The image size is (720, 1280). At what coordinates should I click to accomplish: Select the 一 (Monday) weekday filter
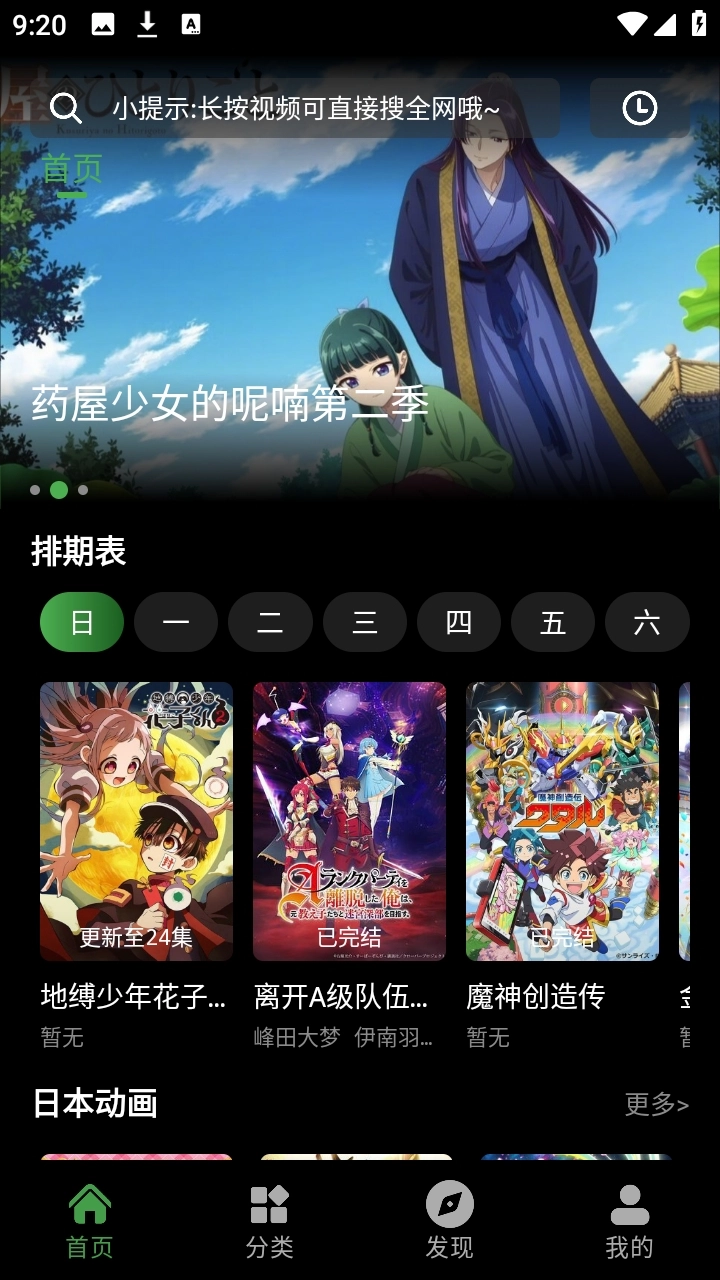click(175, 622)
